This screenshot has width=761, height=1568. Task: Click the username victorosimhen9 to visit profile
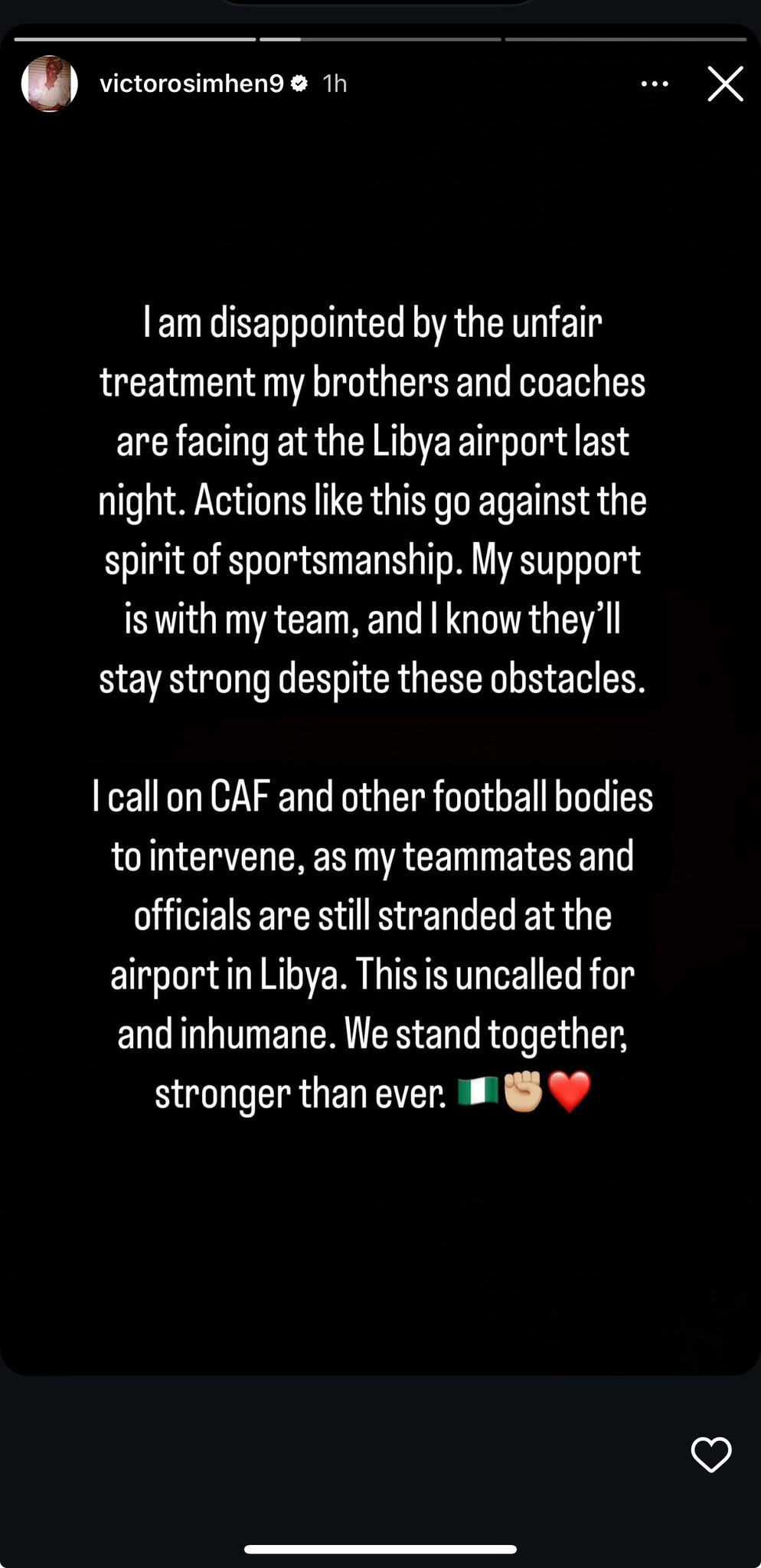191,83
